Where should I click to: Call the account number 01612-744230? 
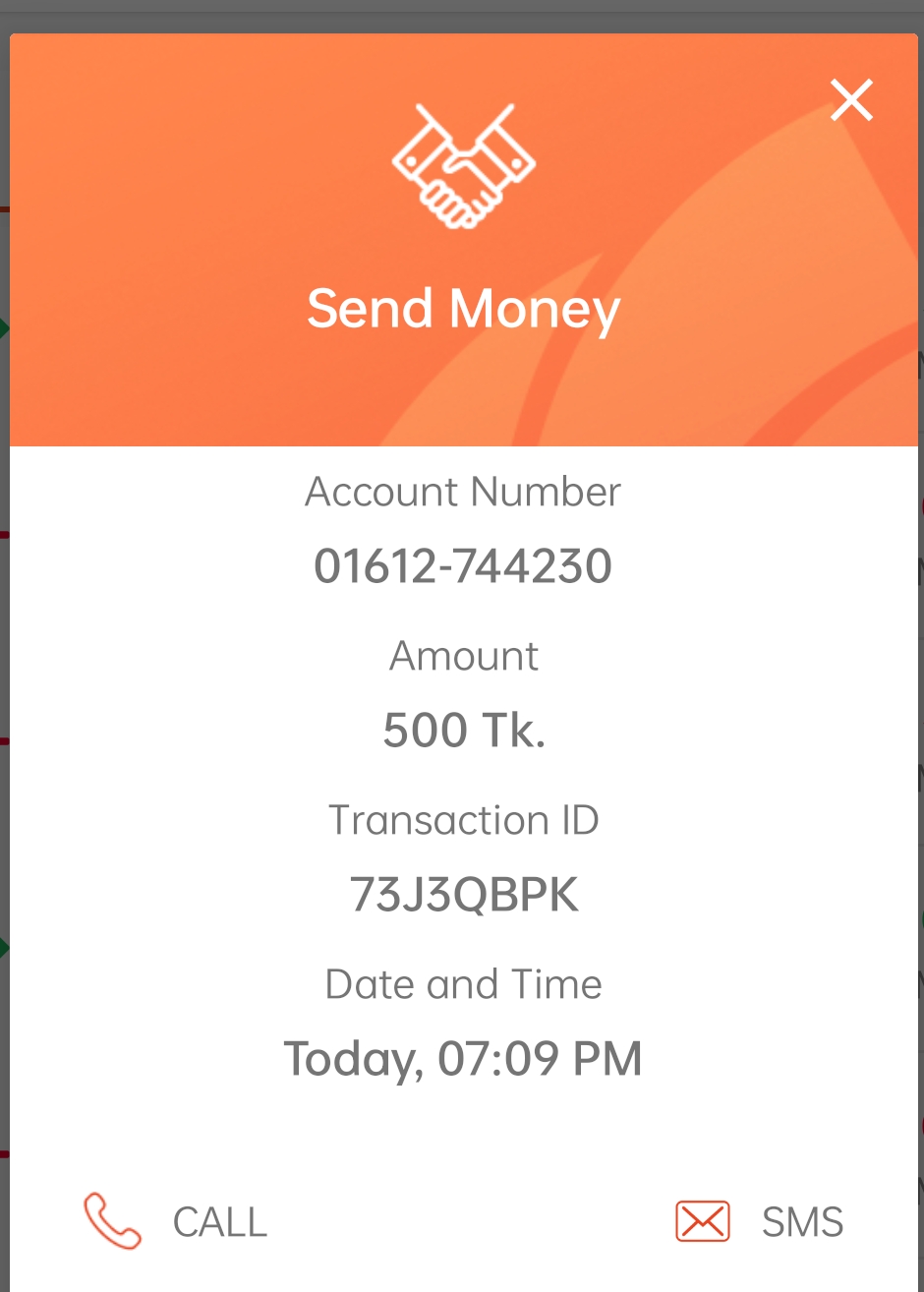click(x=177, y=1221)
